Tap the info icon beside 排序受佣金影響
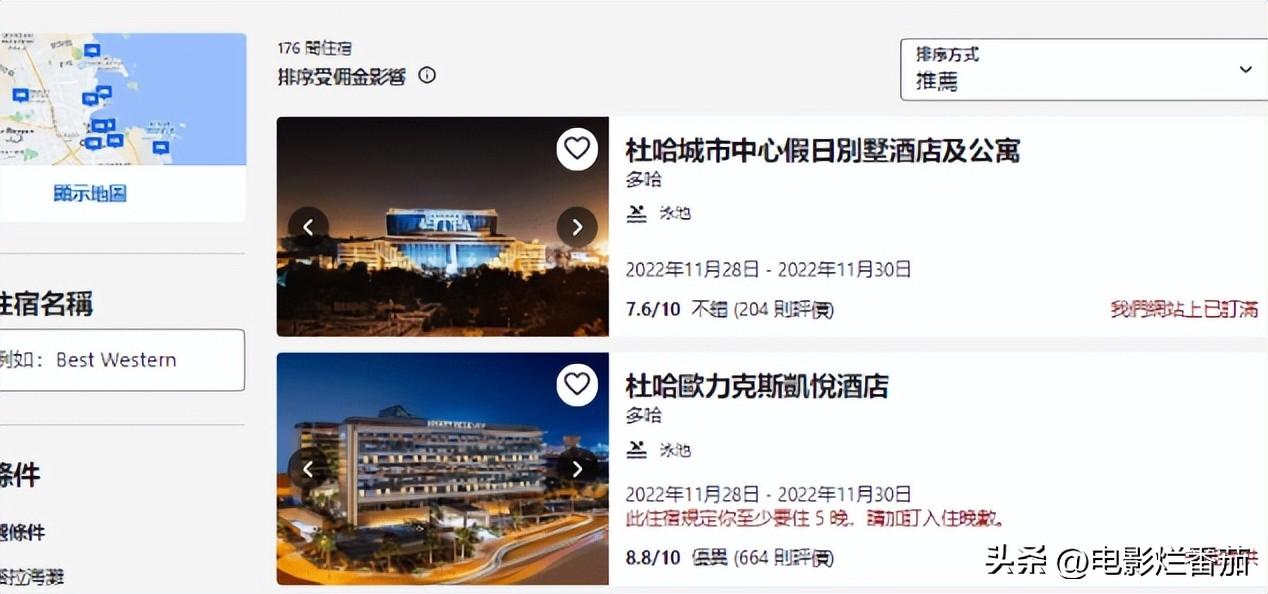The image size is (1268, 594). click(x=427, y=75)
